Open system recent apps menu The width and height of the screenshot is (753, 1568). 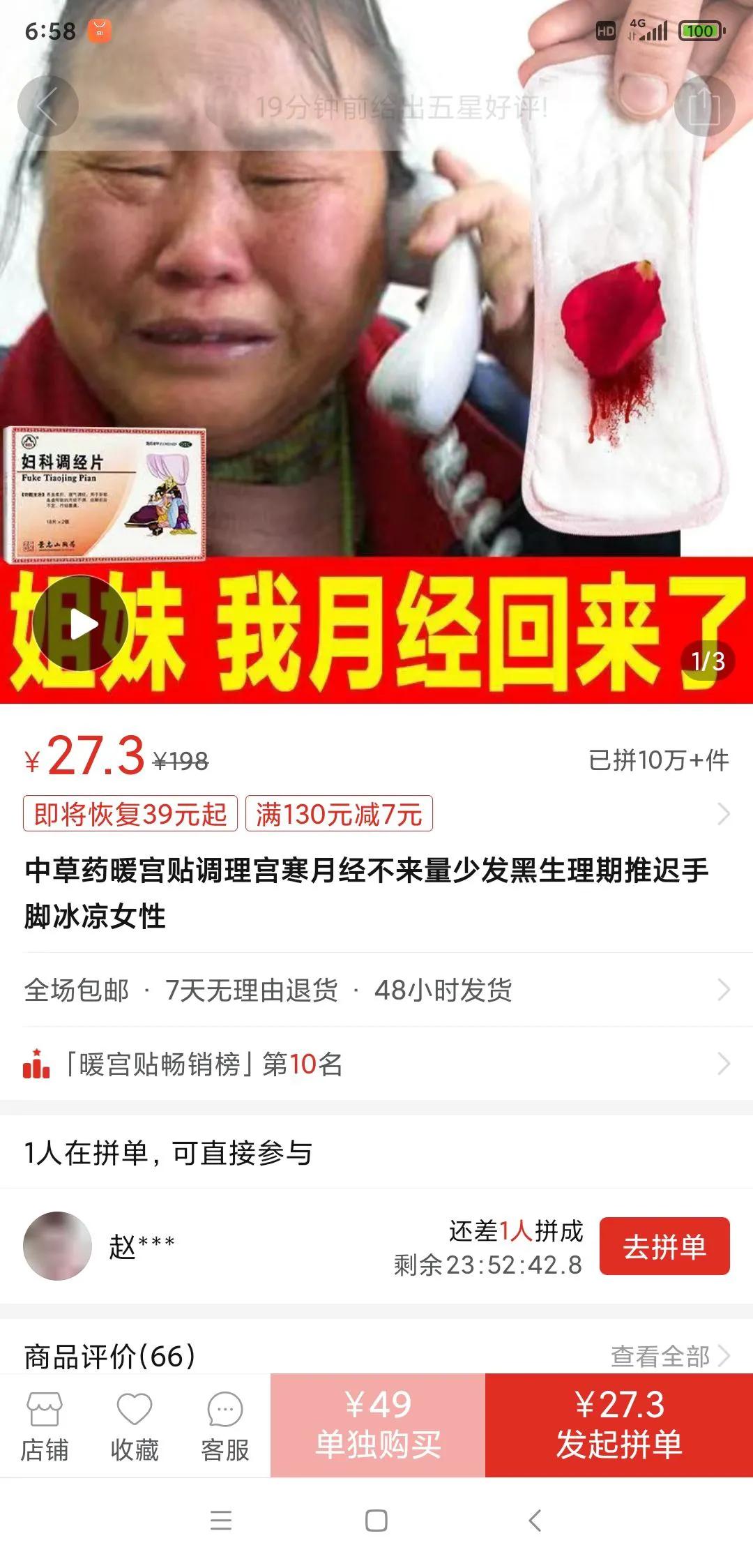220,1521
